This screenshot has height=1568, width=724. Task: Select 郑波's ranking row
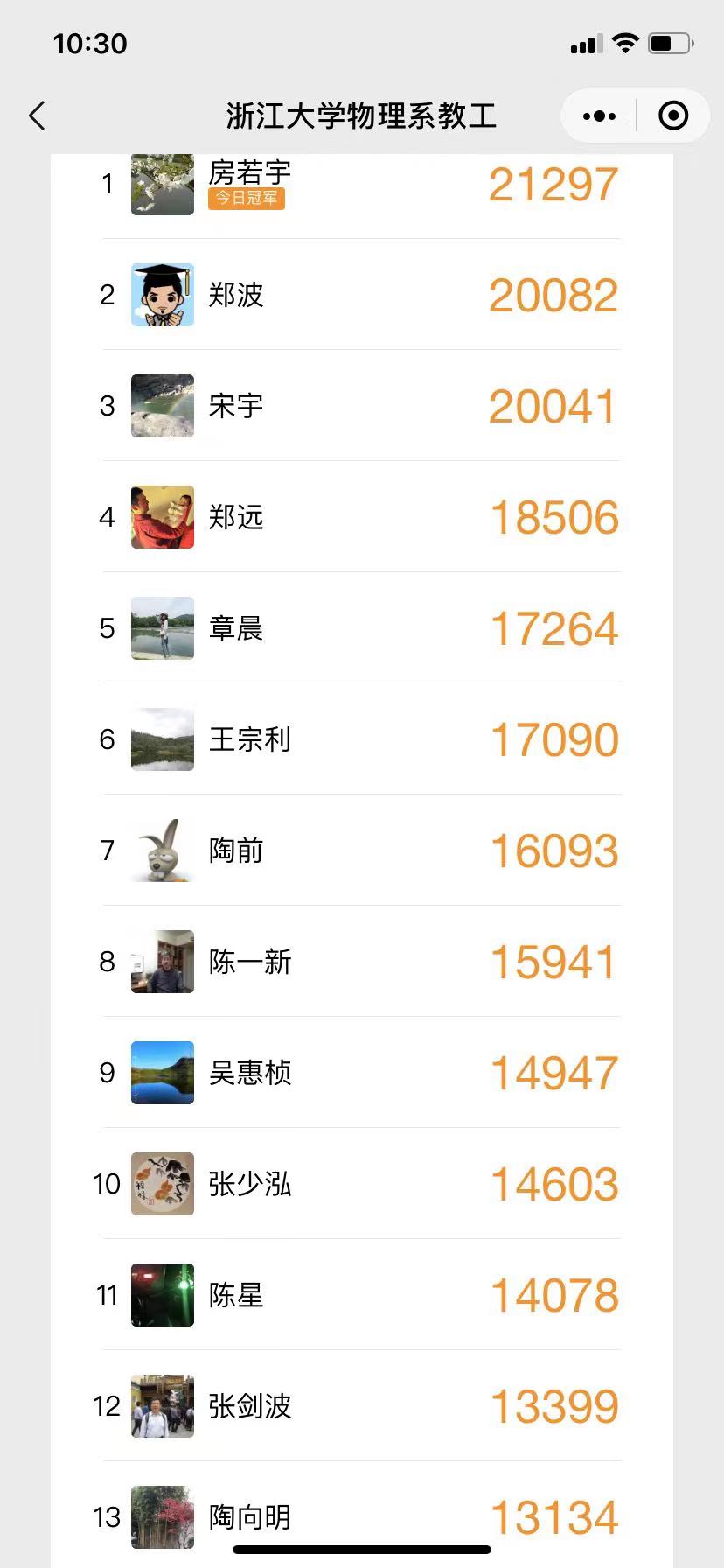point(361,295)
